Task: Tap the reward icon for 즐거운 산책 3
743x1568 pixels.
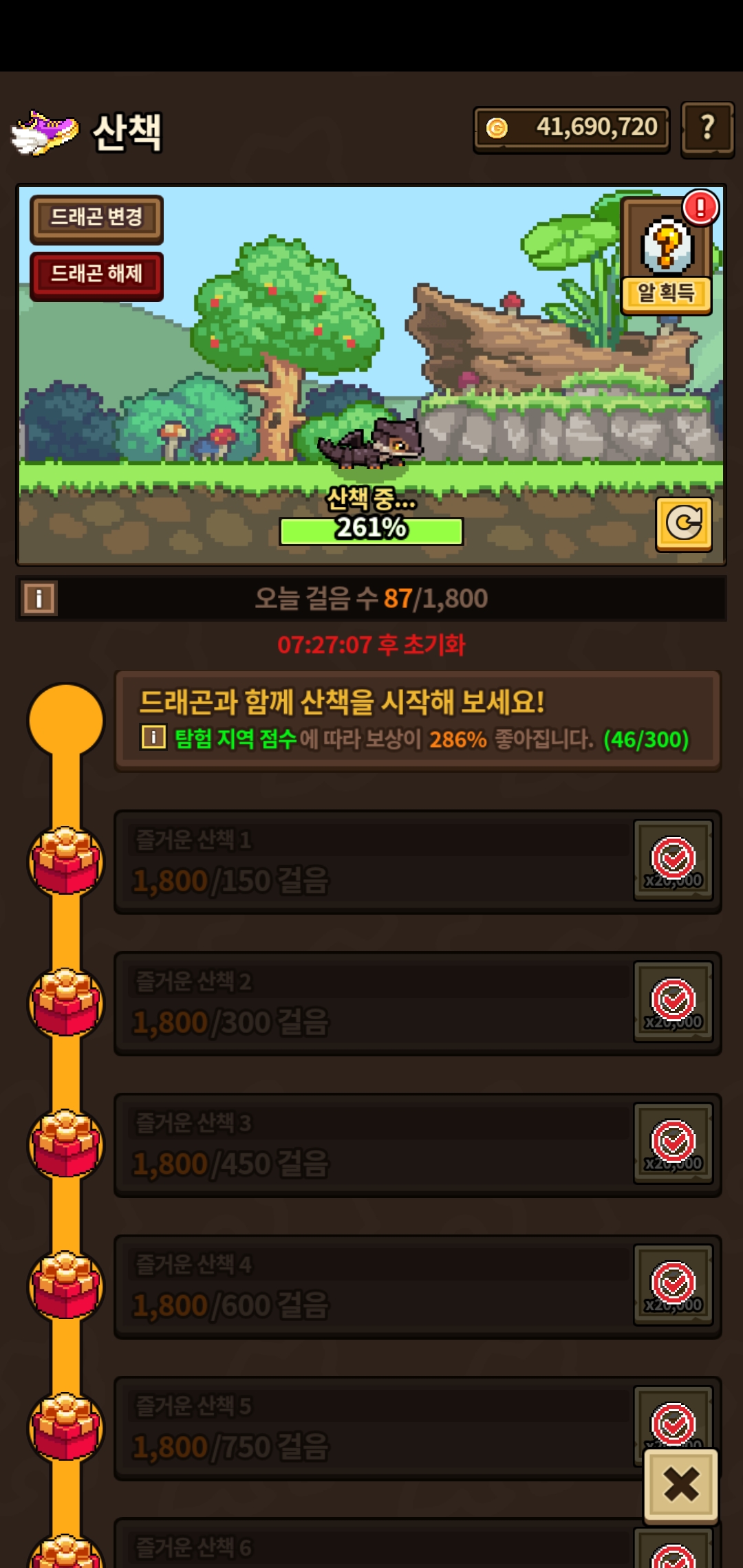Action: tap(673, 1144)
